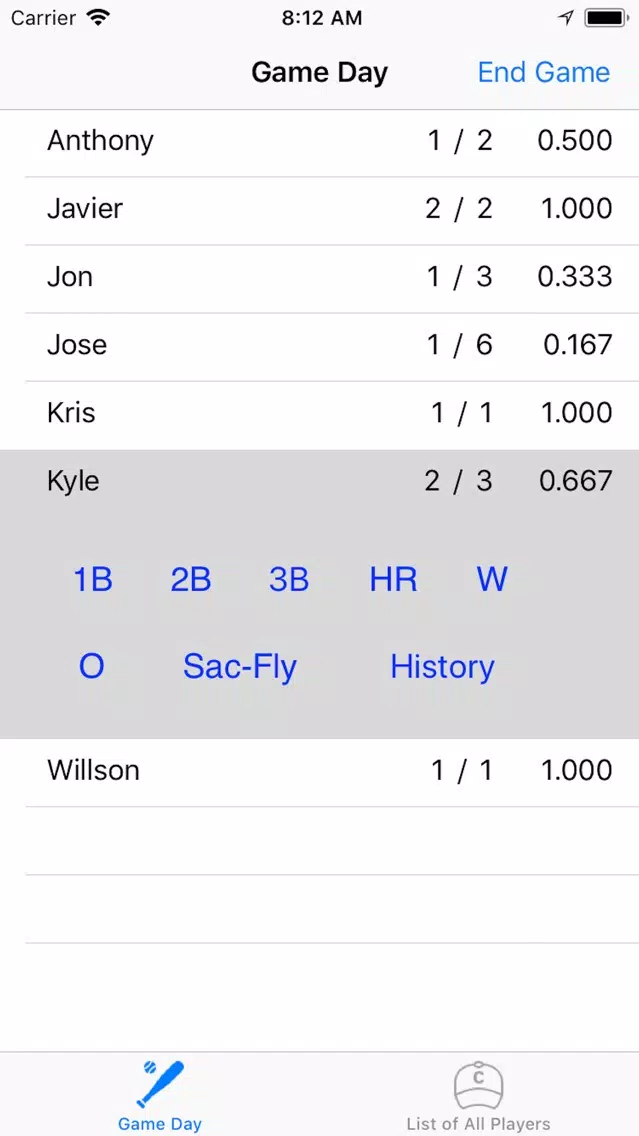Record a double with the 2B button
This screenshot has height=1136, width=639.
click(x=191, y=580)
